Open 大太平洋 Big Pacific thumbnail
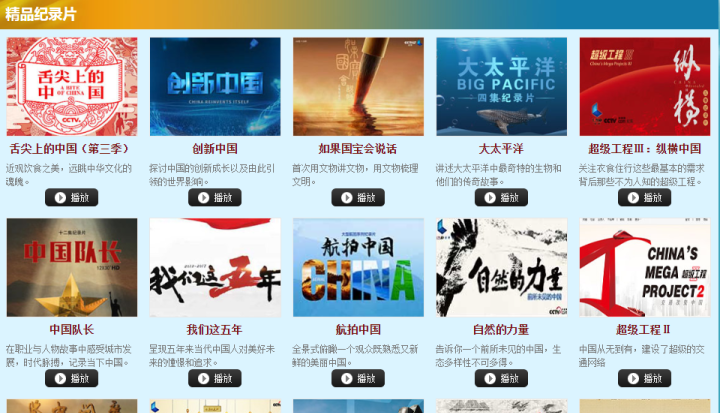This screenshot has height=413, width=720. pos(501,86)
